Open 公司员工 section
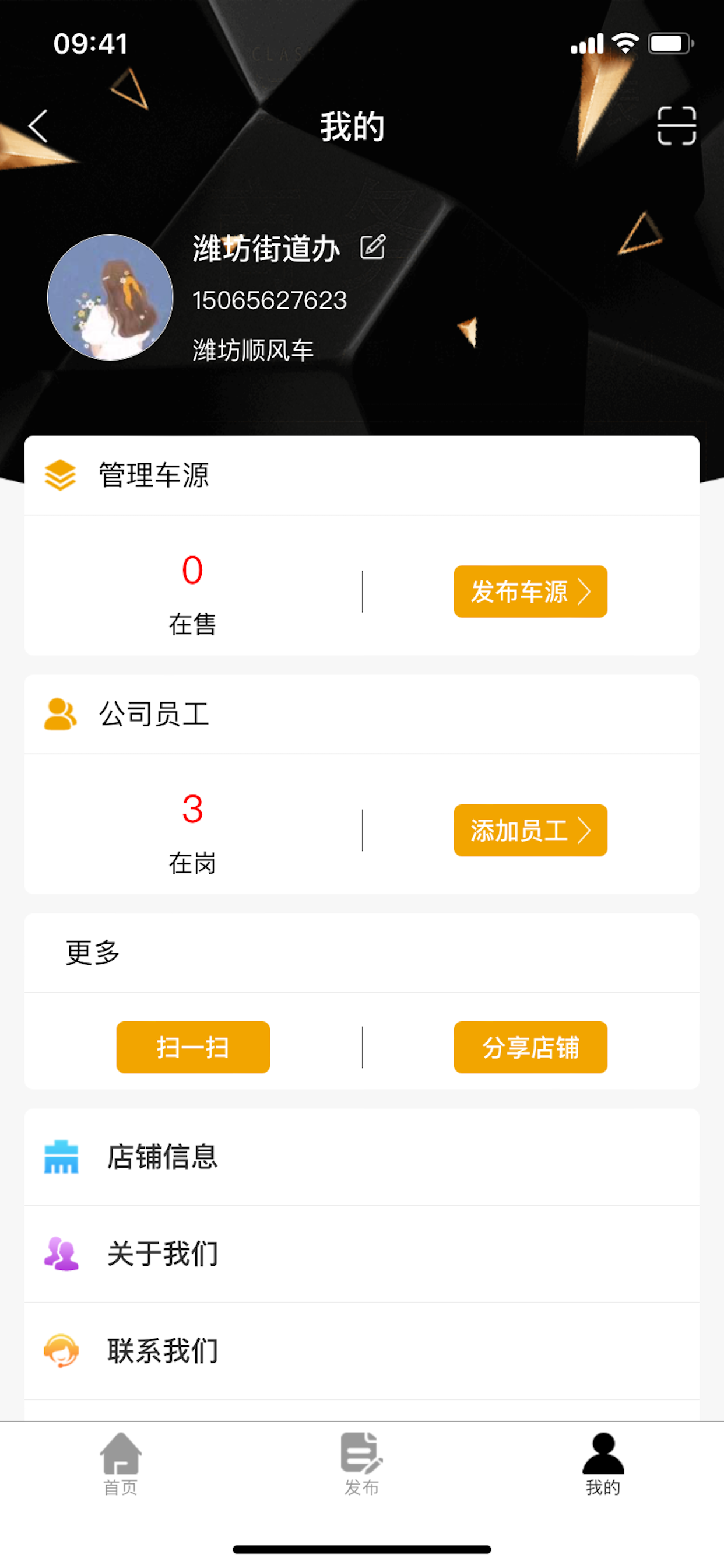Viewport: 724px width, 1568px height. 362,714
